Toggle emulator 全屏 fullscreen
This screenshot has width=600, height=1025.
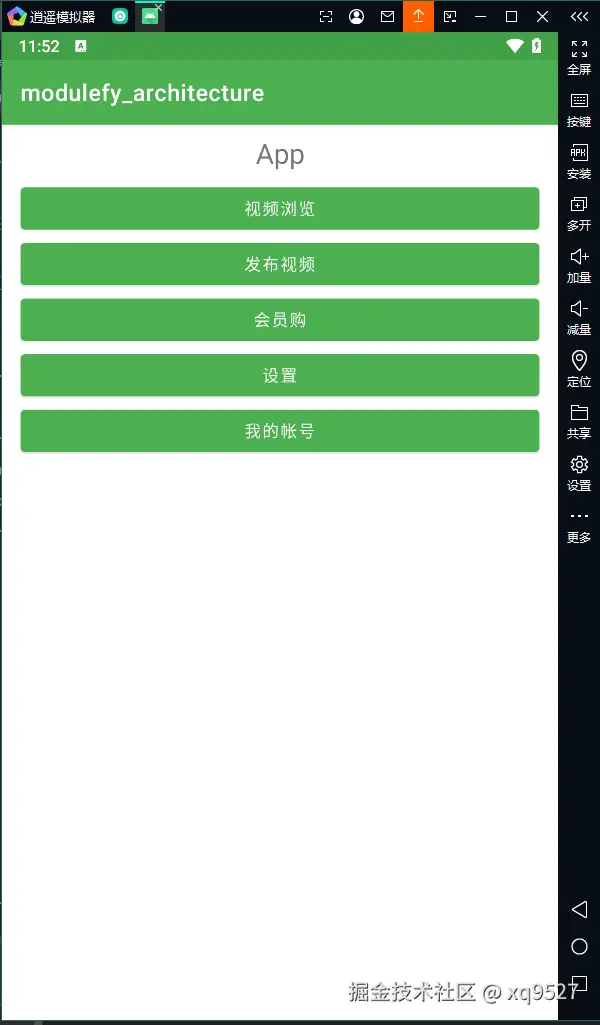pyautogui.click(x=579, y=57)
